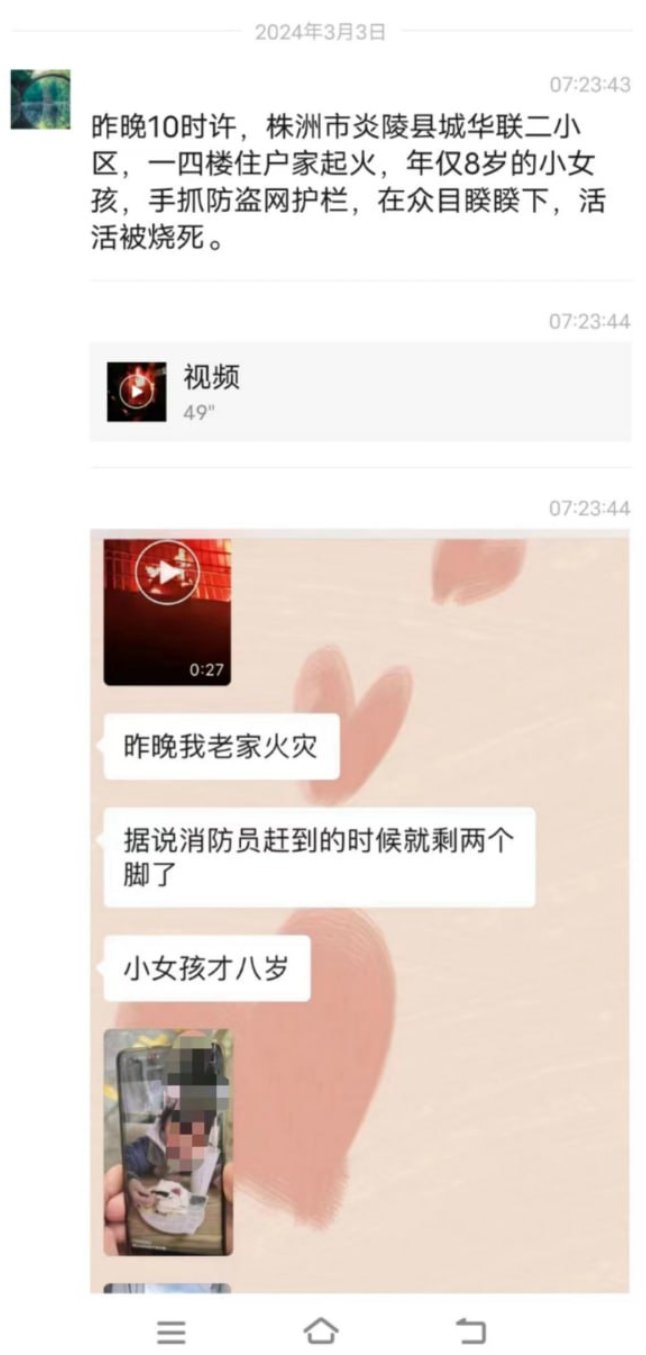Viewport: 646px width, 1355px height.
Task: Open the sender's avatar profile
Action: point(40,99)
